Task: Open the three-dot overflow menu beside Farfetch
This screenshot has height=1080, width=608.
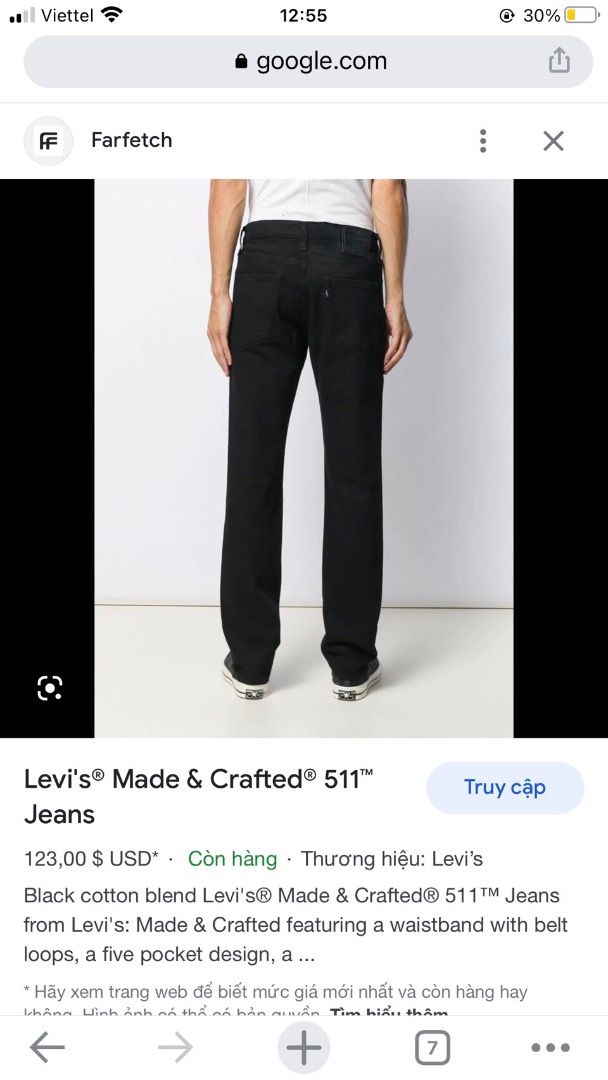Action: 483,141
